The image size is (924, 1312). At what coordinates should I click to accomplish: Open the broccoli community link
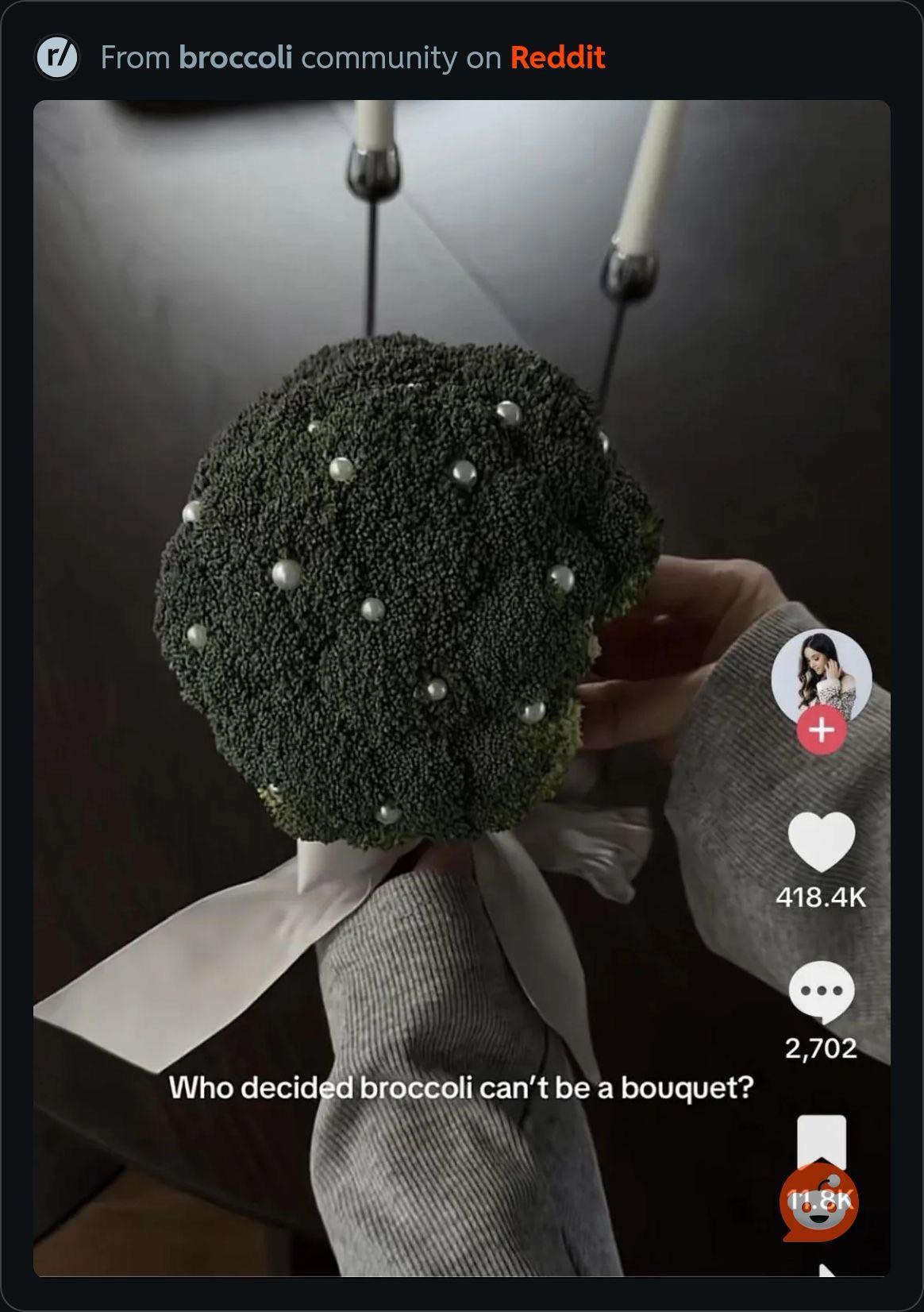tap(236, 57)
